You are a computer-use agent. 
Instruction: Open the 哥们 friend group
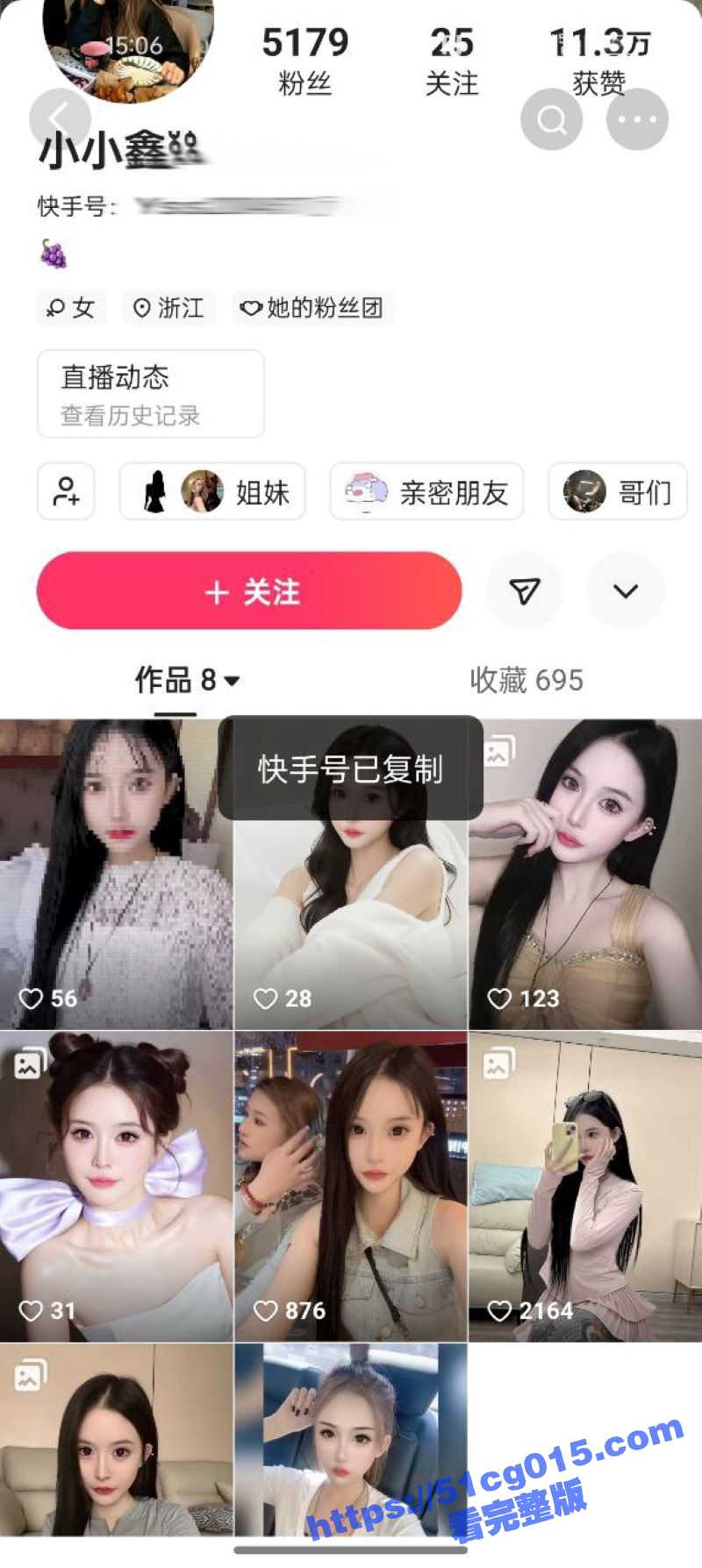[x=617, y=492]
